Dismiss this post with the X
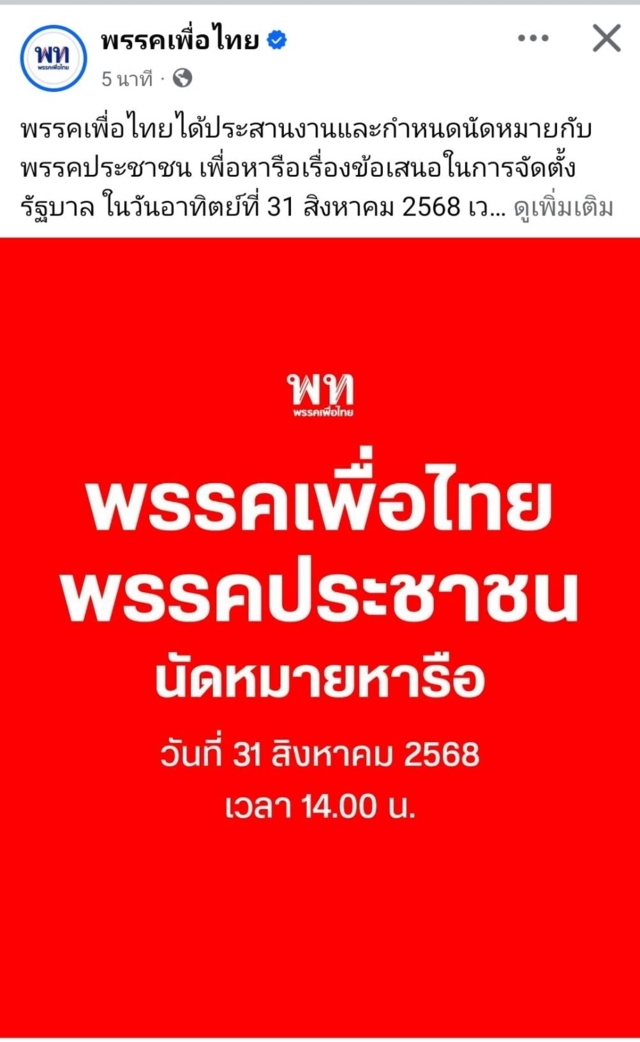The height and width of the screenshot is (1042, 640). [x=606, y=39]
